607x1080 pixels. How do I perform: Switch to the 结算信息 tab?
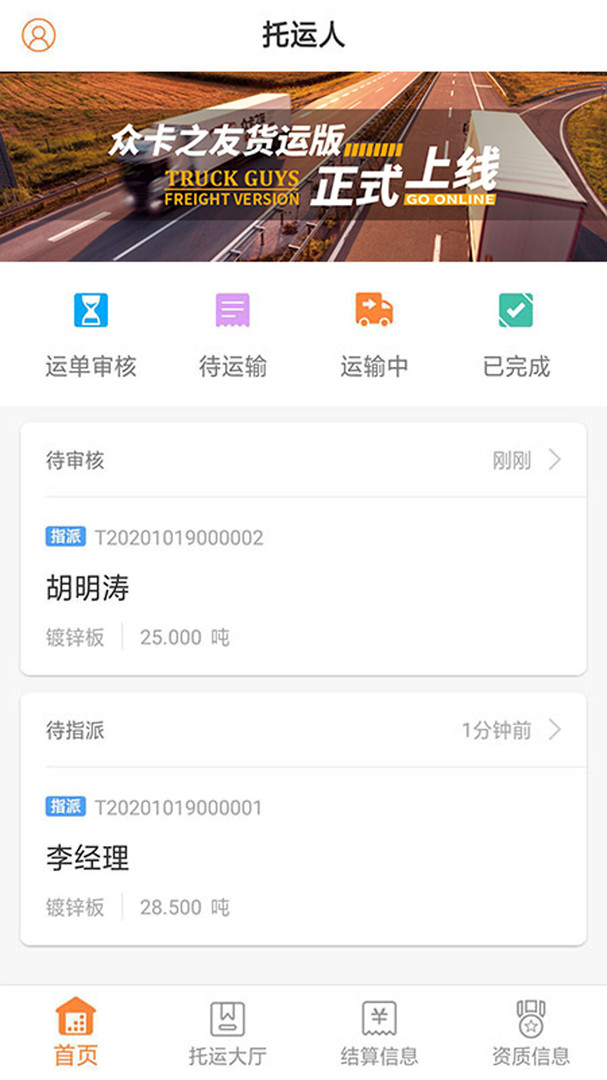click(x=379, y=1033)
